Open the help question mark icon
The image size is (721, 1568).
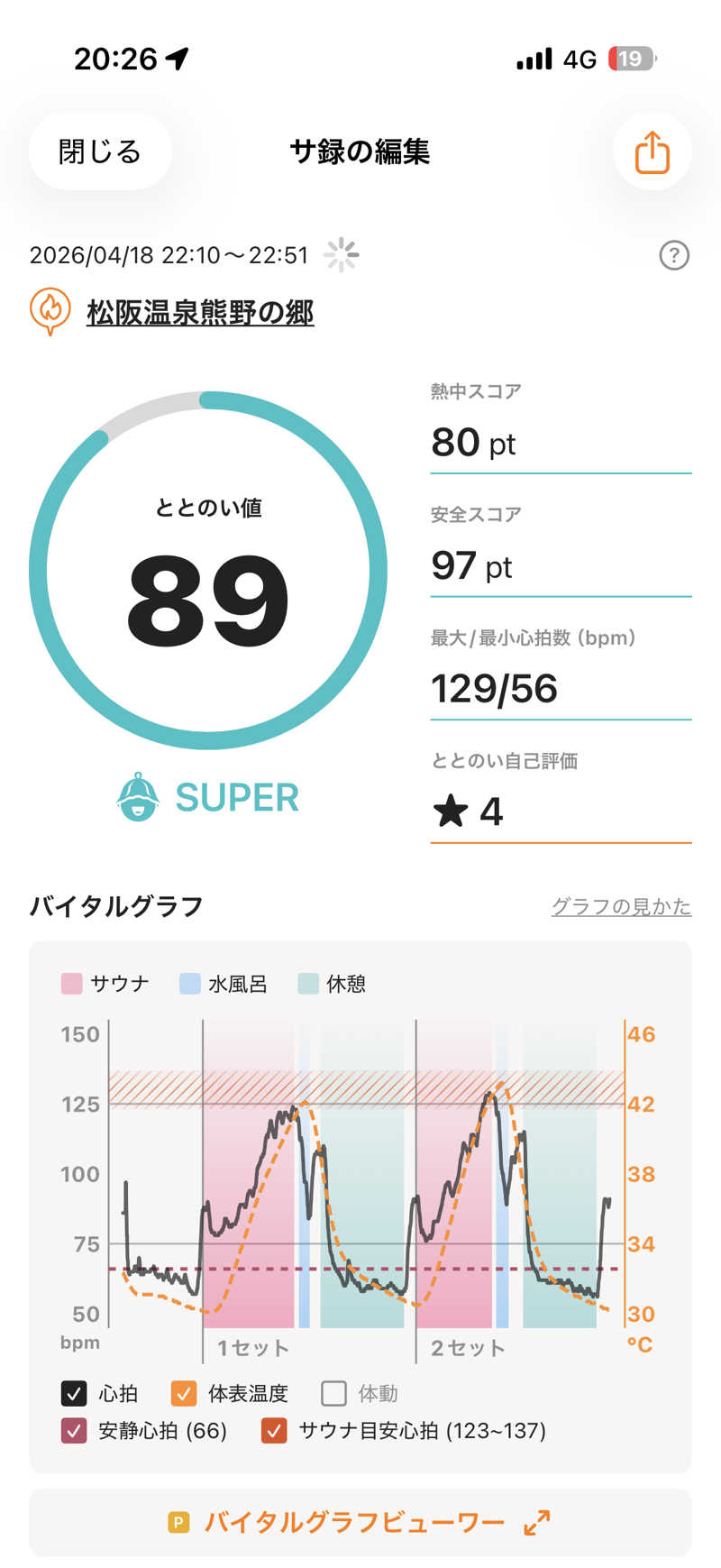674,256
